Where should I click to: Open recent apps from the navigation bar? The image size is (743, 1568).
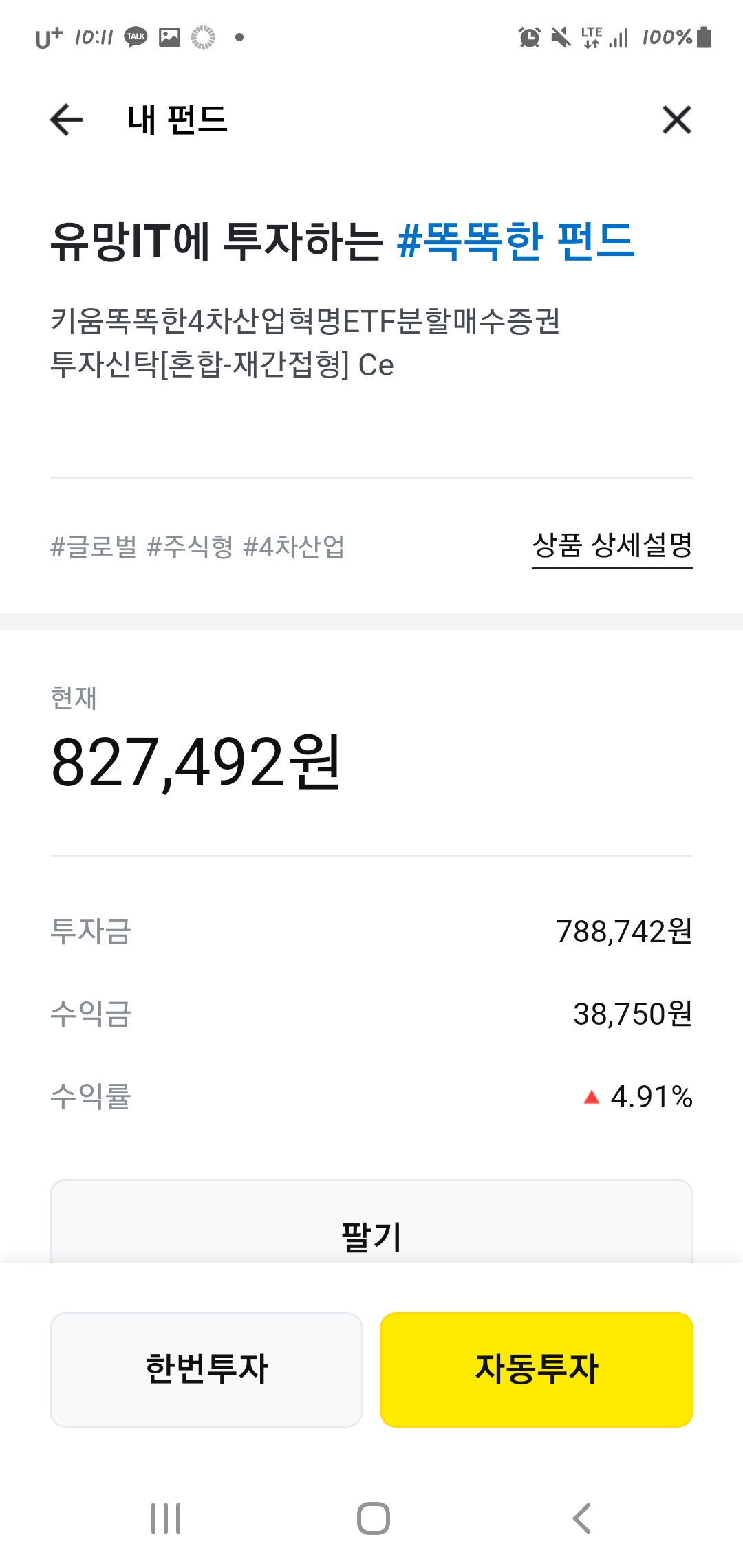point(166,1518)
